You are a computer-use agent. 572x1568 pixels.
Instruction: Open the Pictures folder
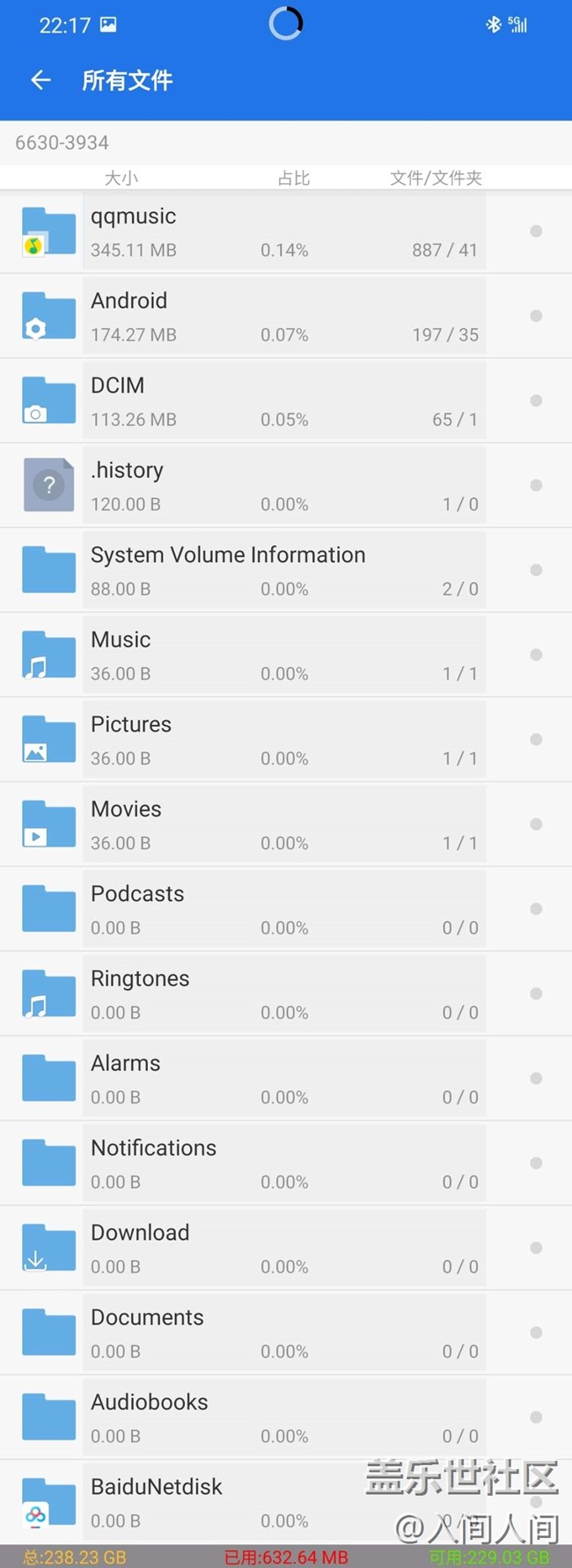click(283, 740)
